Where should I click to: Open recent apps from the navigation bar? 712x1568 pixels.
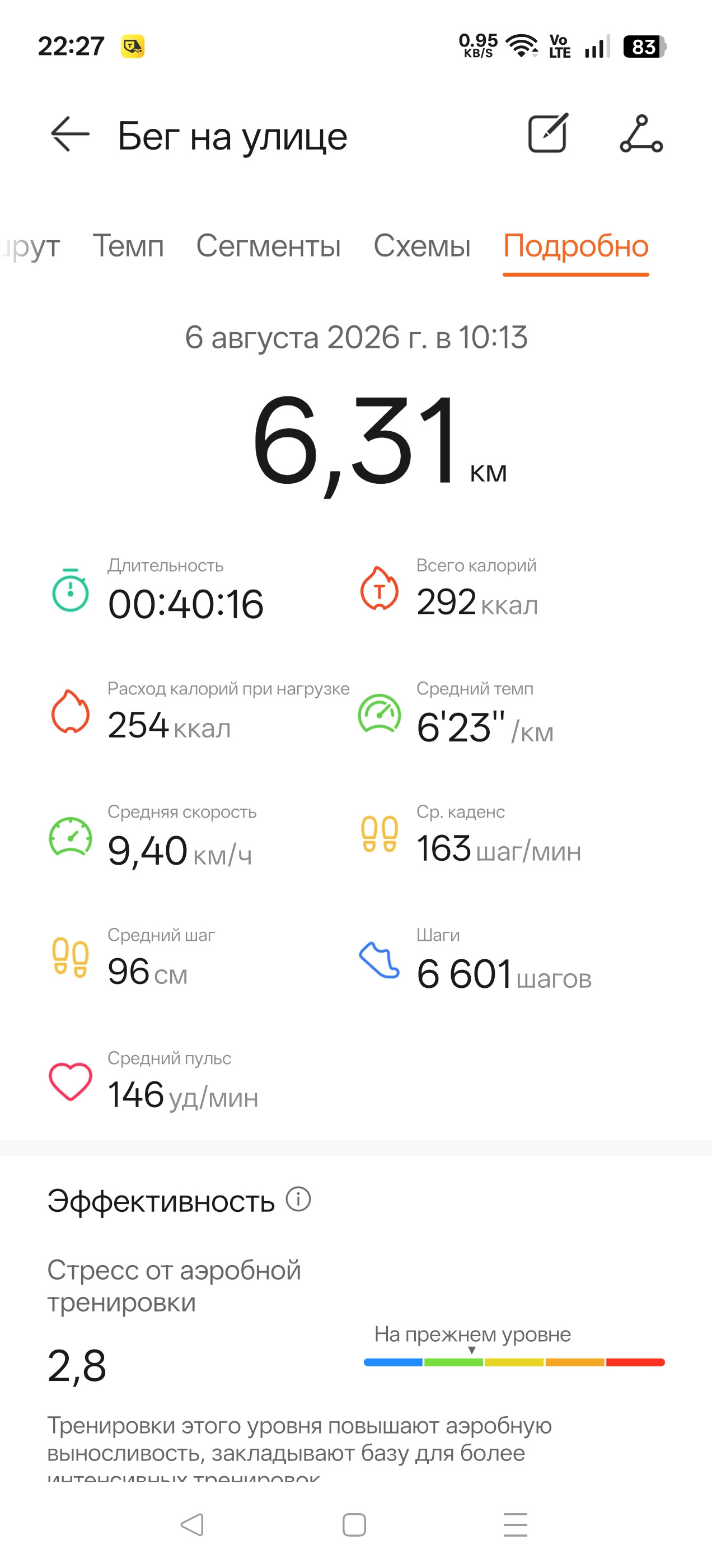tap(516, 1525)
